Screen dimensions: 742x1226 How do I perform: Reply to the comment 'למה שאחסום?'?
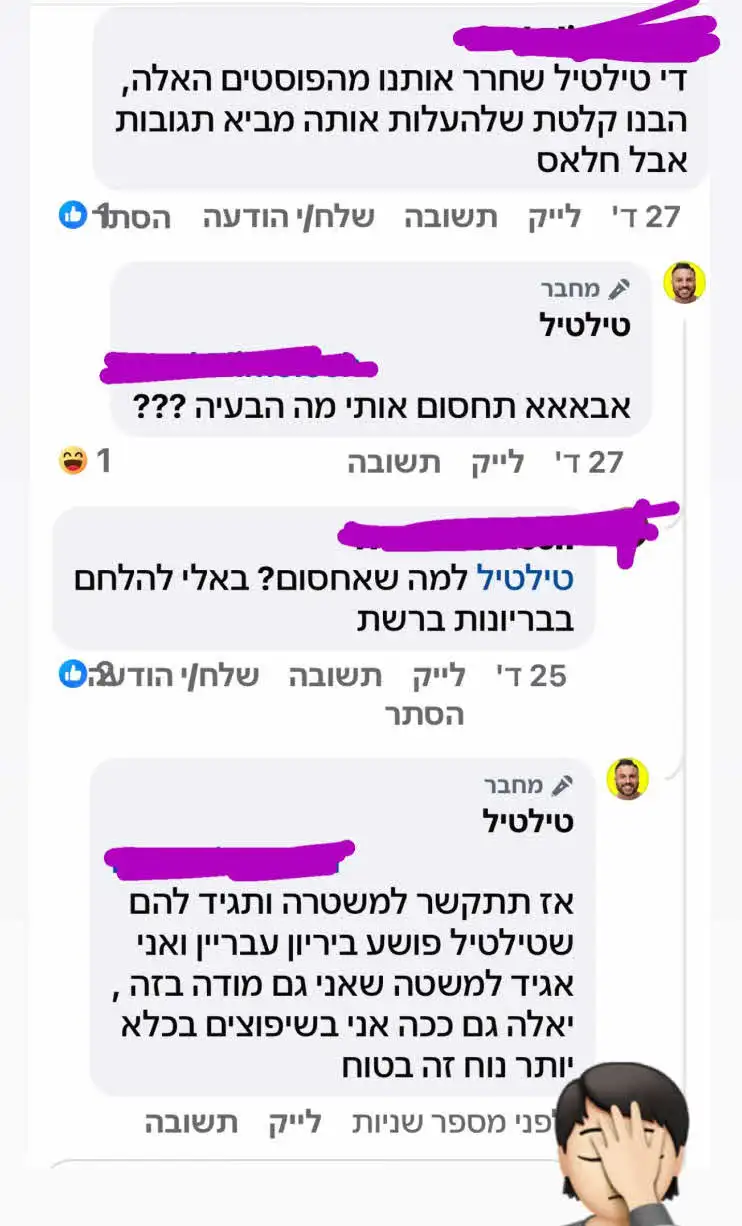(x=335, y=676)
